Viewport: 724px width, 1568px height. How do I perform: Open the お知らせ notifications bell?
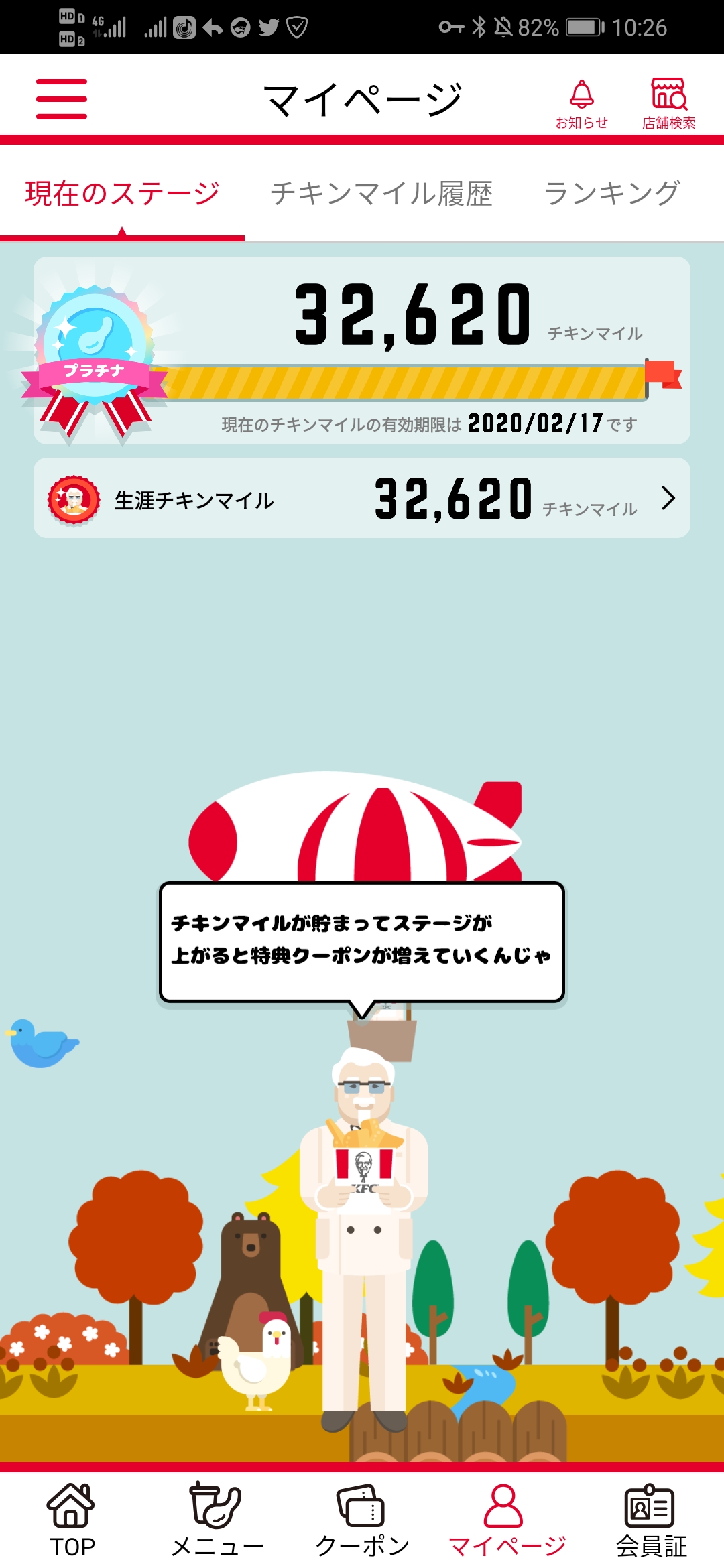[581, 103]
